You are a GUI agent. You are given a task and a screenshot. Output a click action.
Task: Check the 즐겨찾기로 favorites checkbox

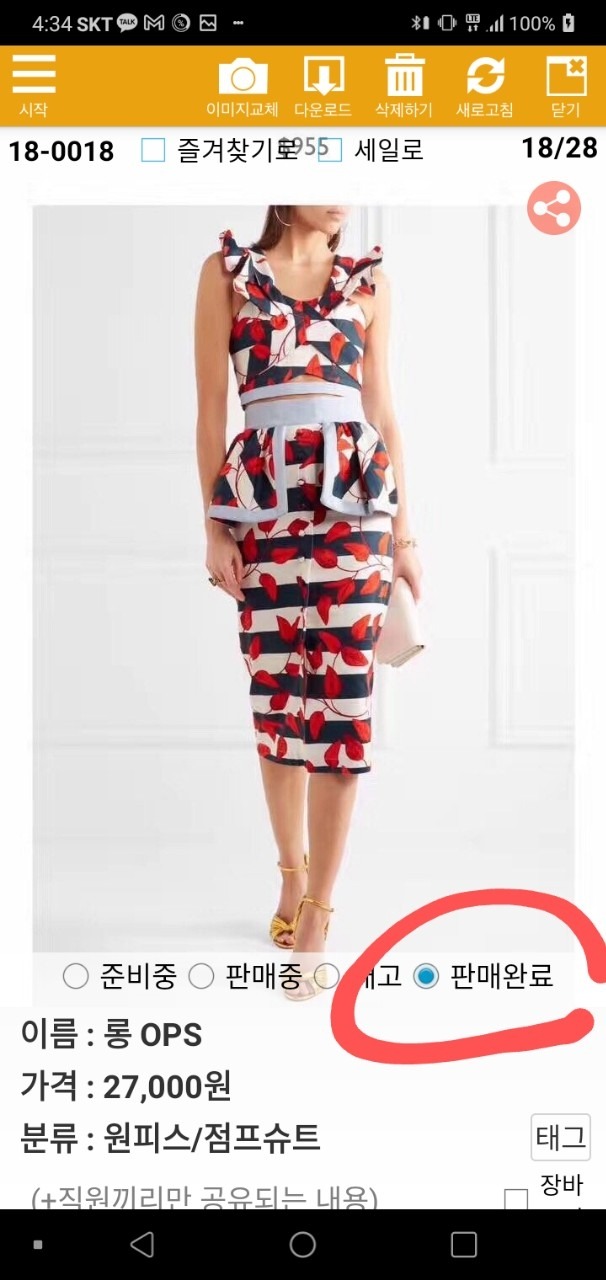(x=153, y=150)
